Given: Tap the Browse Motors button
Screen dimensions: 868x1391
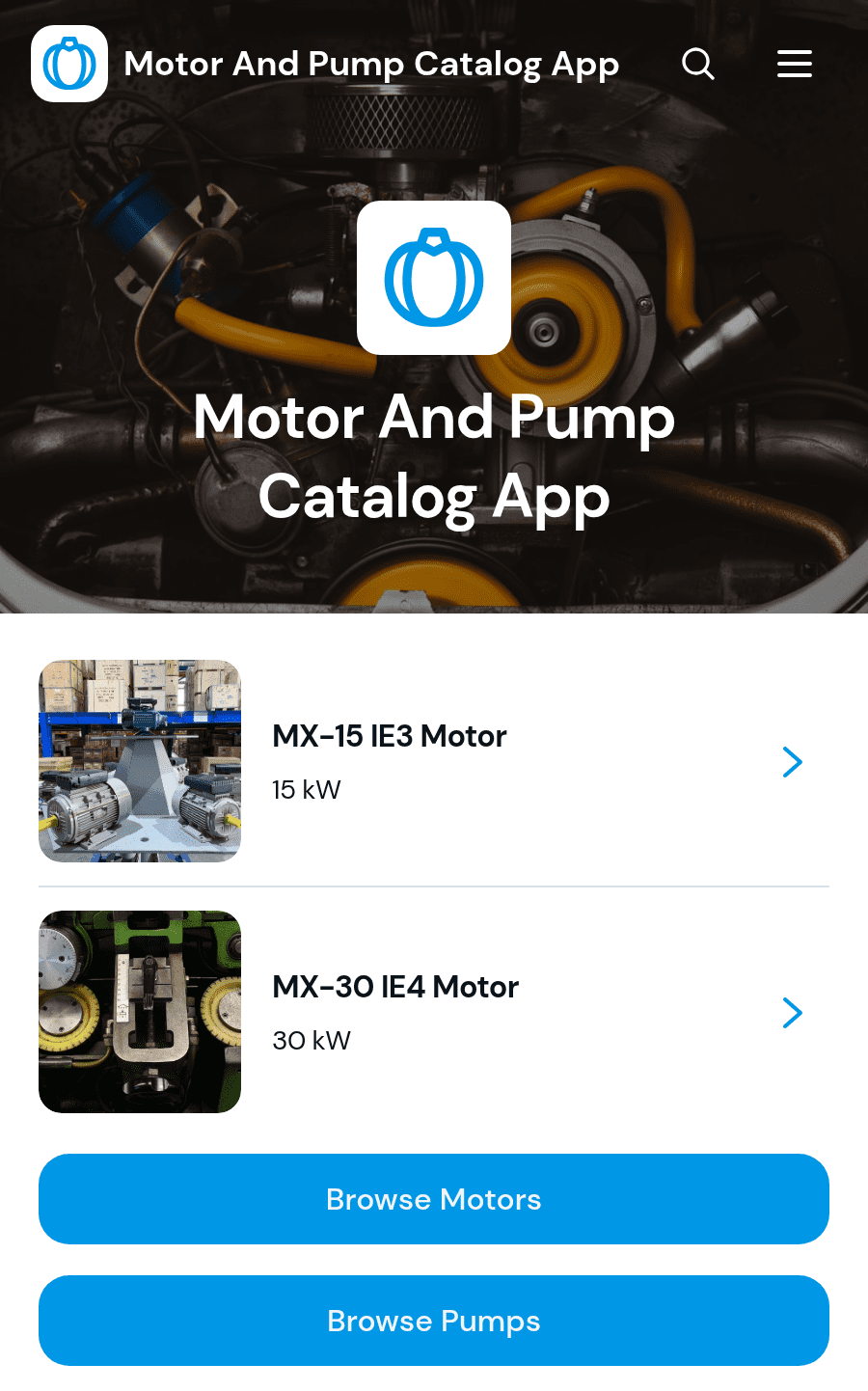Looking at the screenshot, I should tap(434, 1199).
